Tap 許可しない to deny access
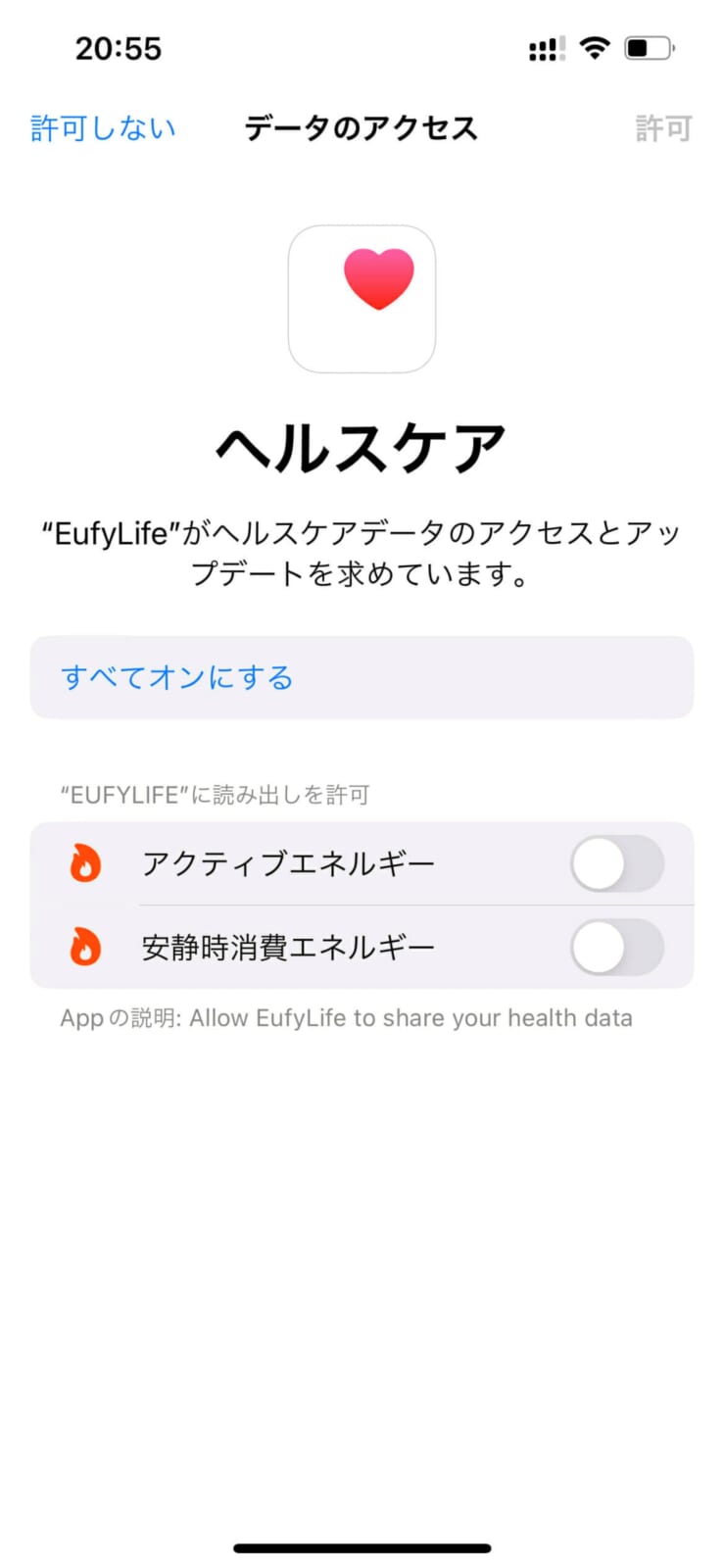The image size is (724, 1568). pos(103,128)
